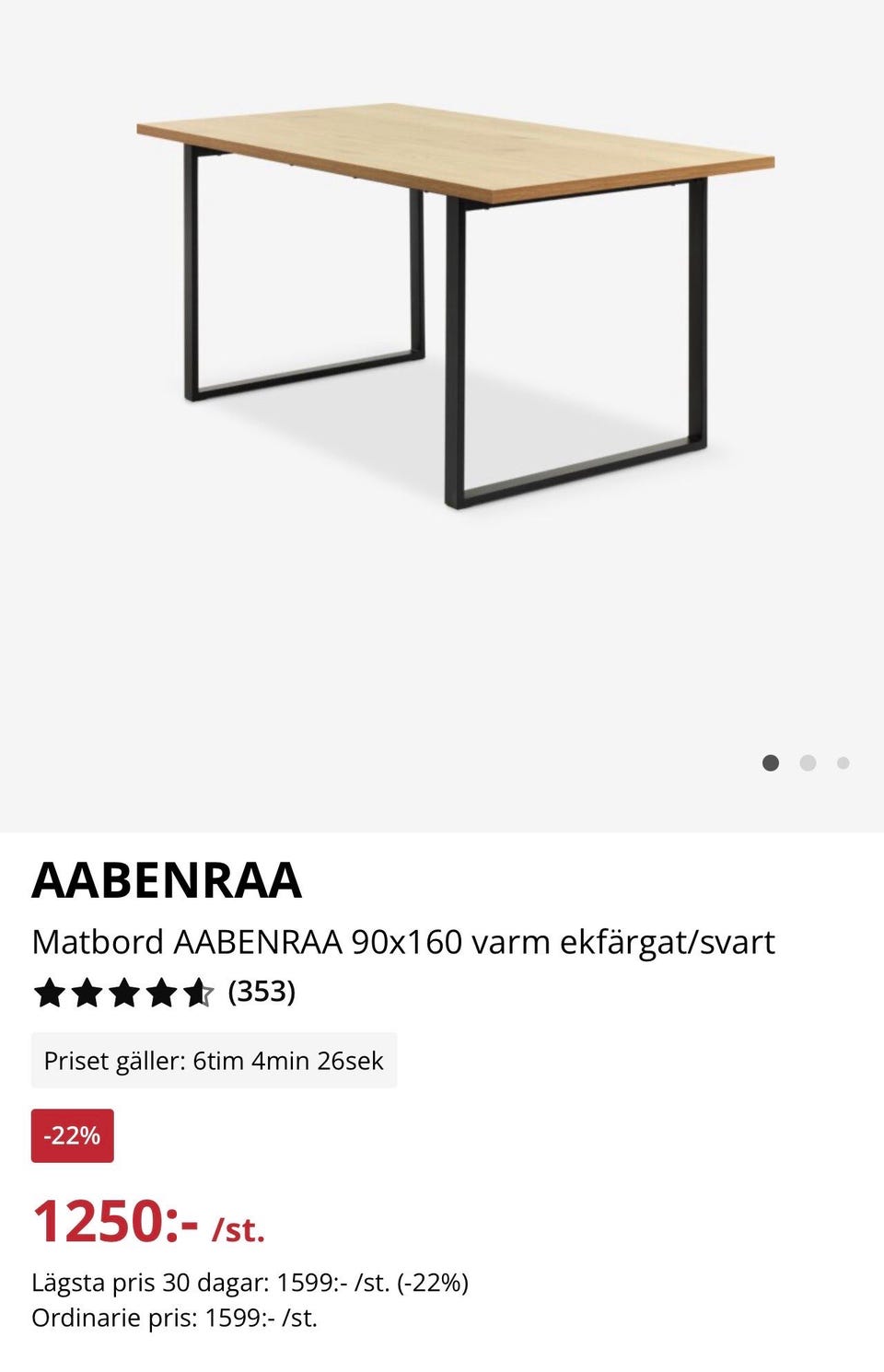The width and height of the screenshot is (884, 1372).
Task: Tap the red -22% discount badge
Action: point(72,1135)
